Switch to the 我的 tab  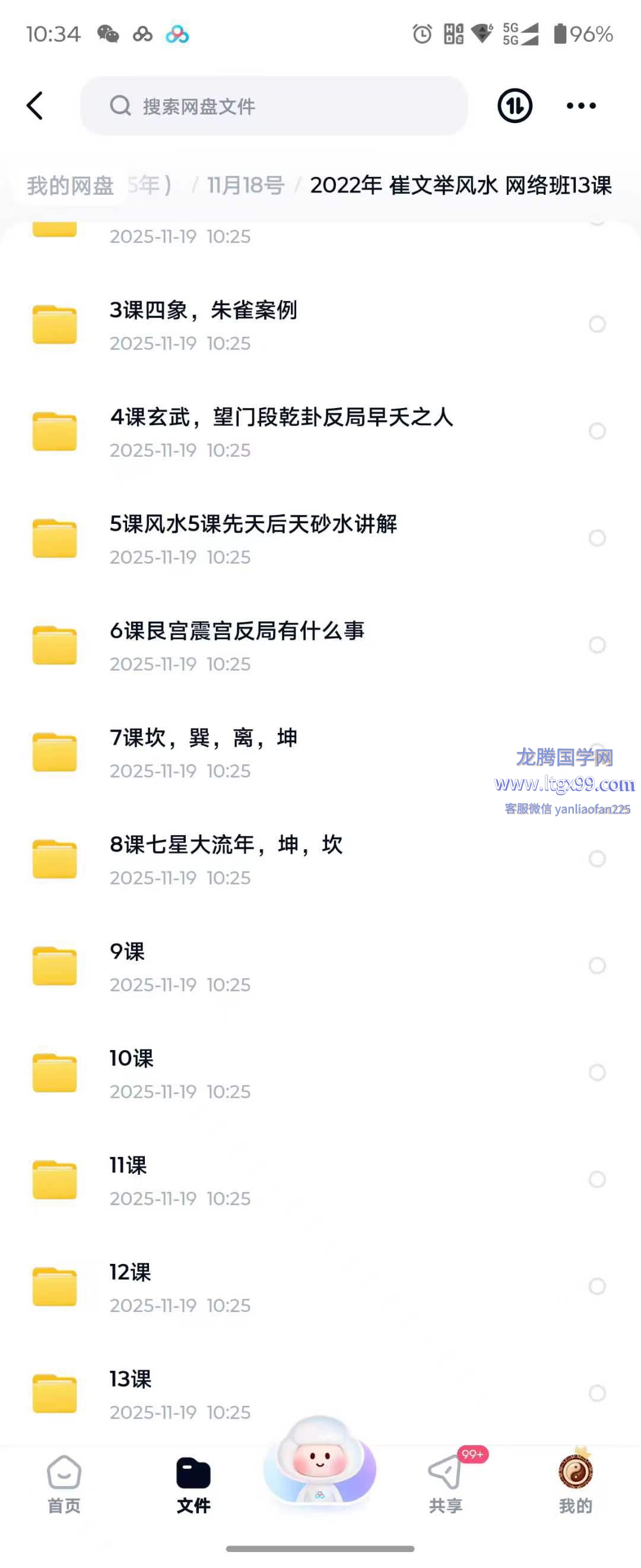[x=575, y=1484]
